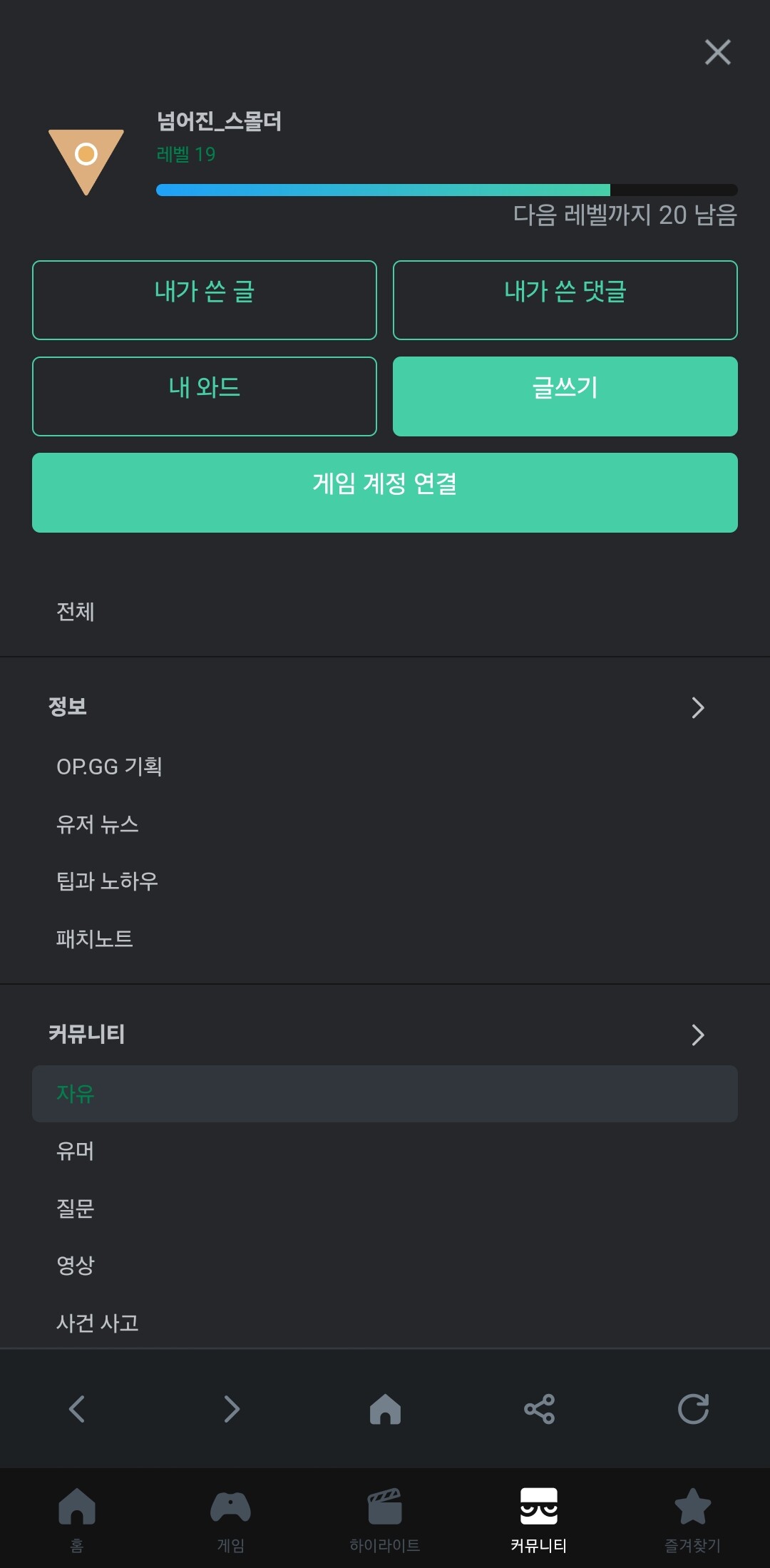
Task: Open the 팁과 노하우 board
Action: 107,881
